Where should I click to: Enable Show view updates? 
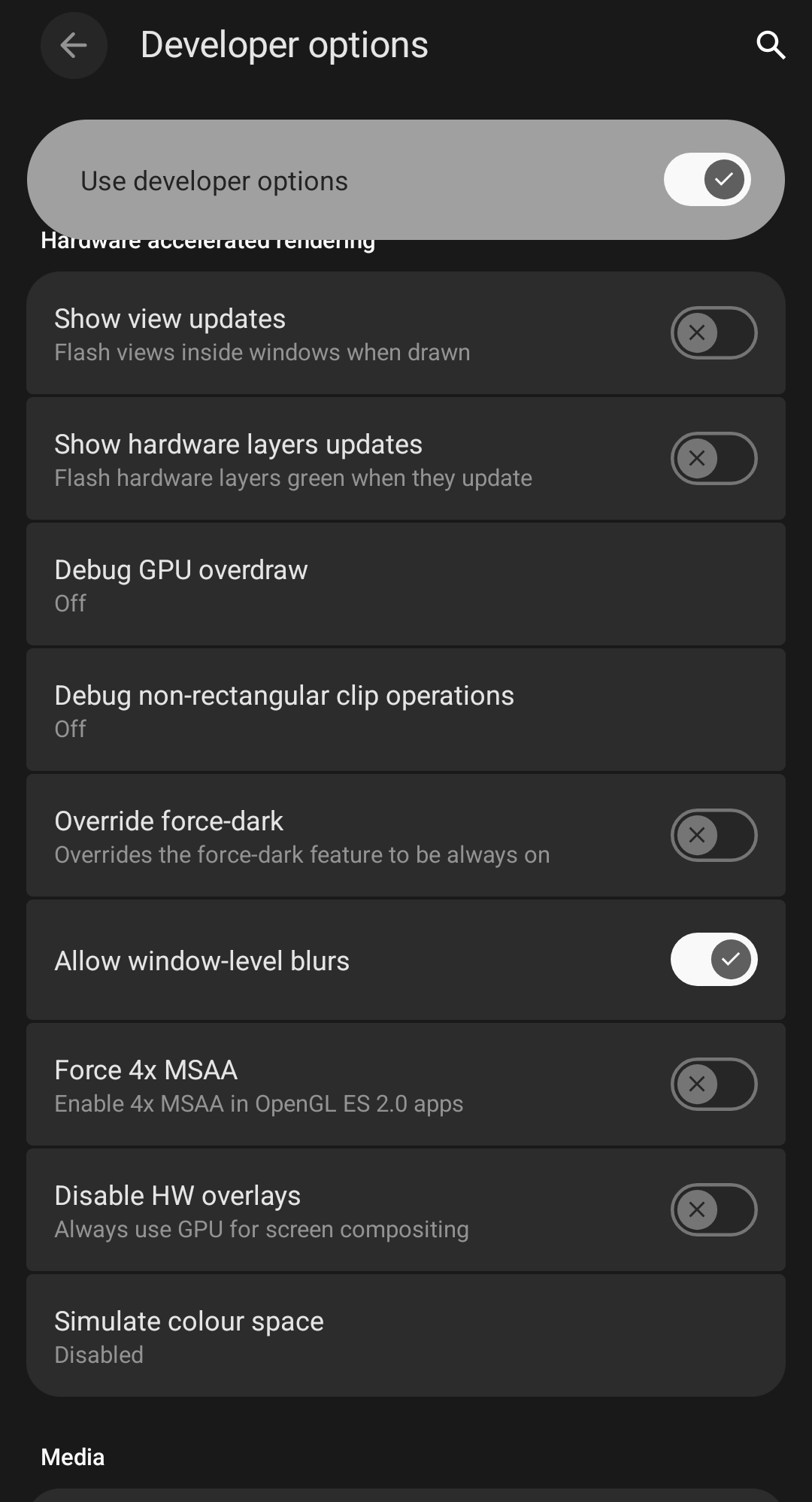click(713, 332)
